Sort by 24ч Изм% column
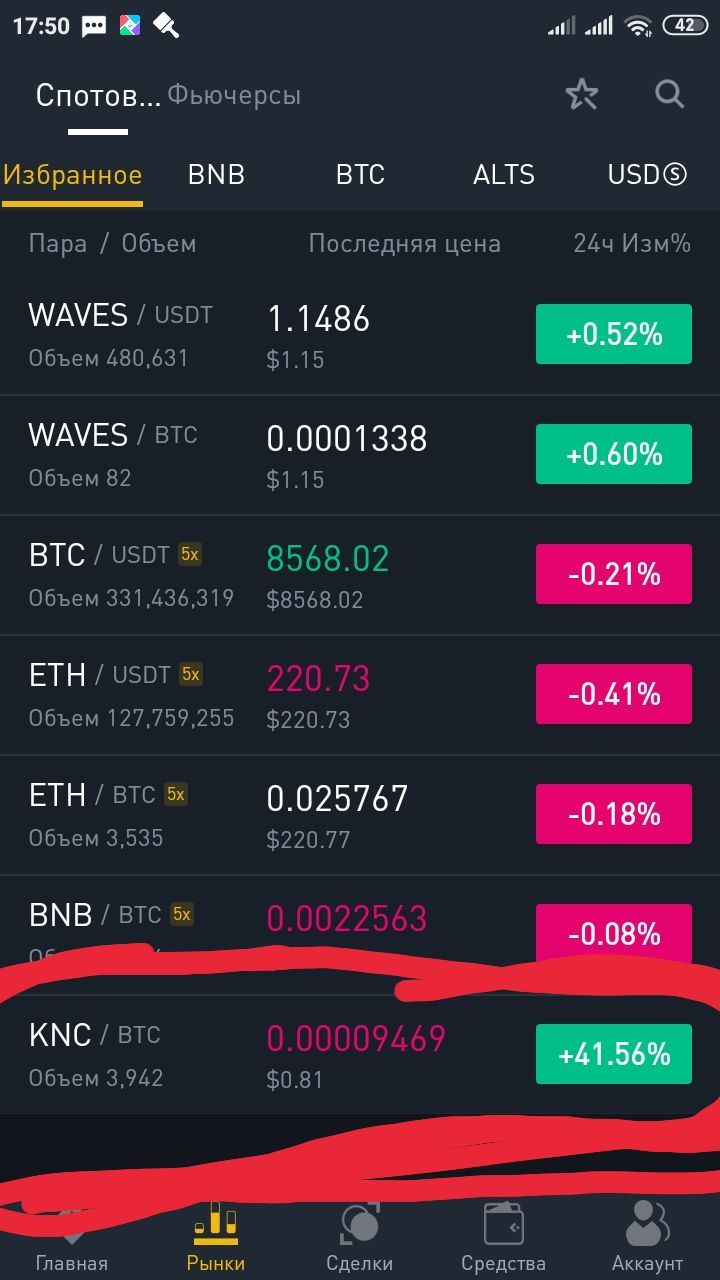The width and height of the screenshot is (720, 1280). [x=632, y=243]
